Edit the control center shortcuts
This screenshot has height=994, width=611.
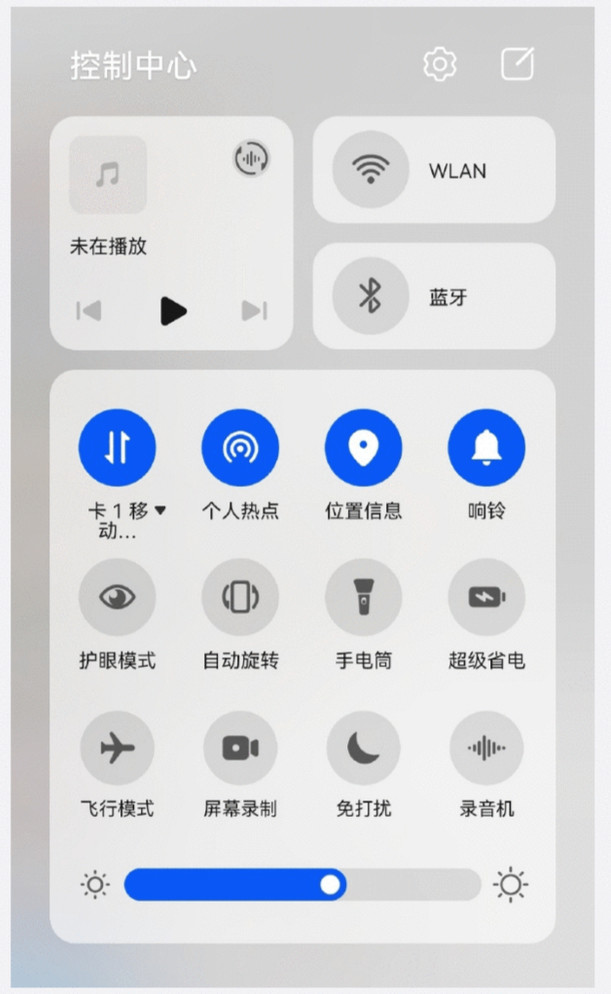[x=518, y=64]
